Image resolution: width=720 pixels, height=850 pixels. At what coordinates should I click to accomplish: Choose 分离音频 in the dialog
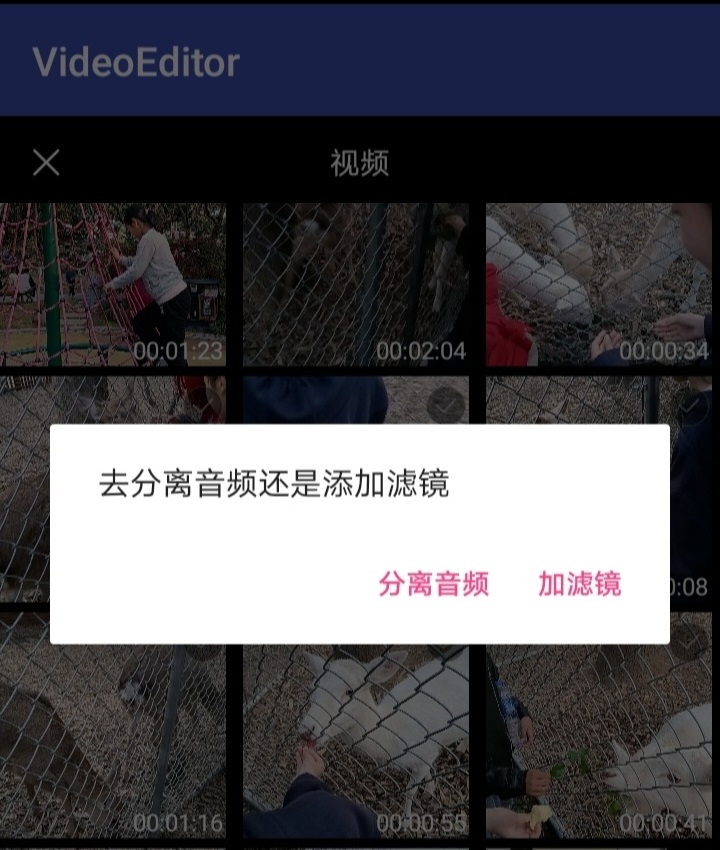[434, 584]
